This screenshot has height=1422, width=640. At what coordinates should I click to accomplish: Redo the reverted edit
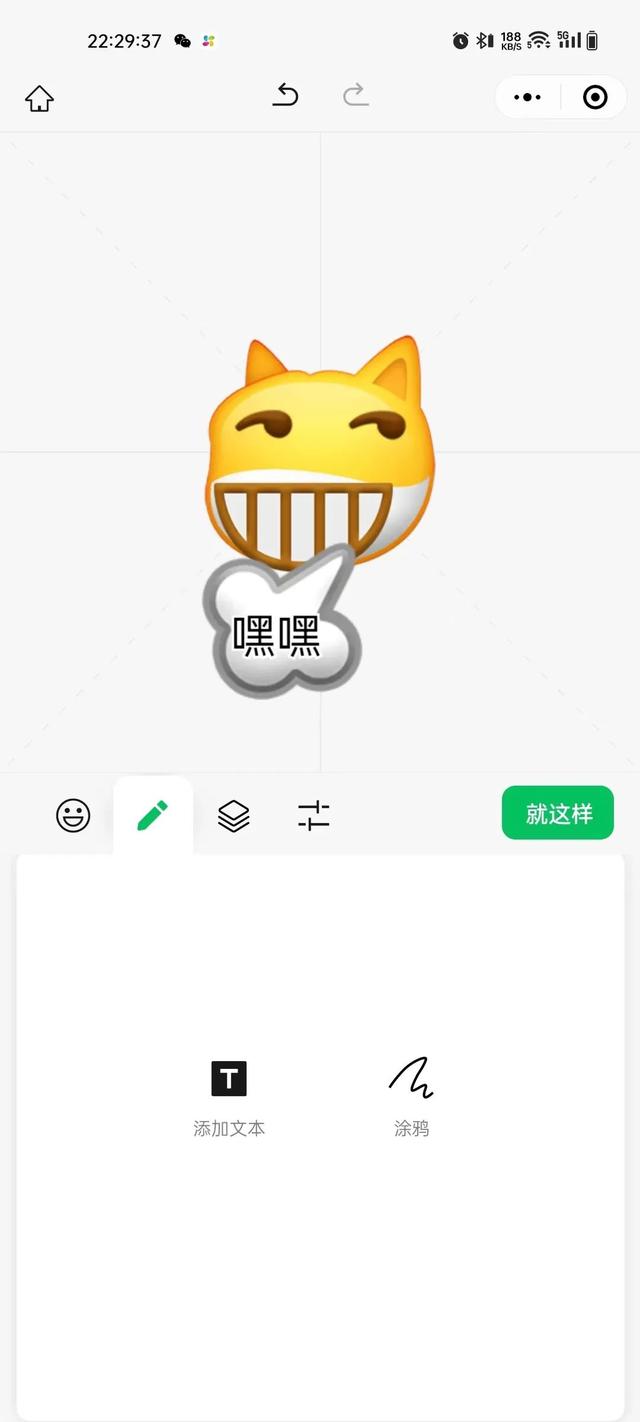355,96
